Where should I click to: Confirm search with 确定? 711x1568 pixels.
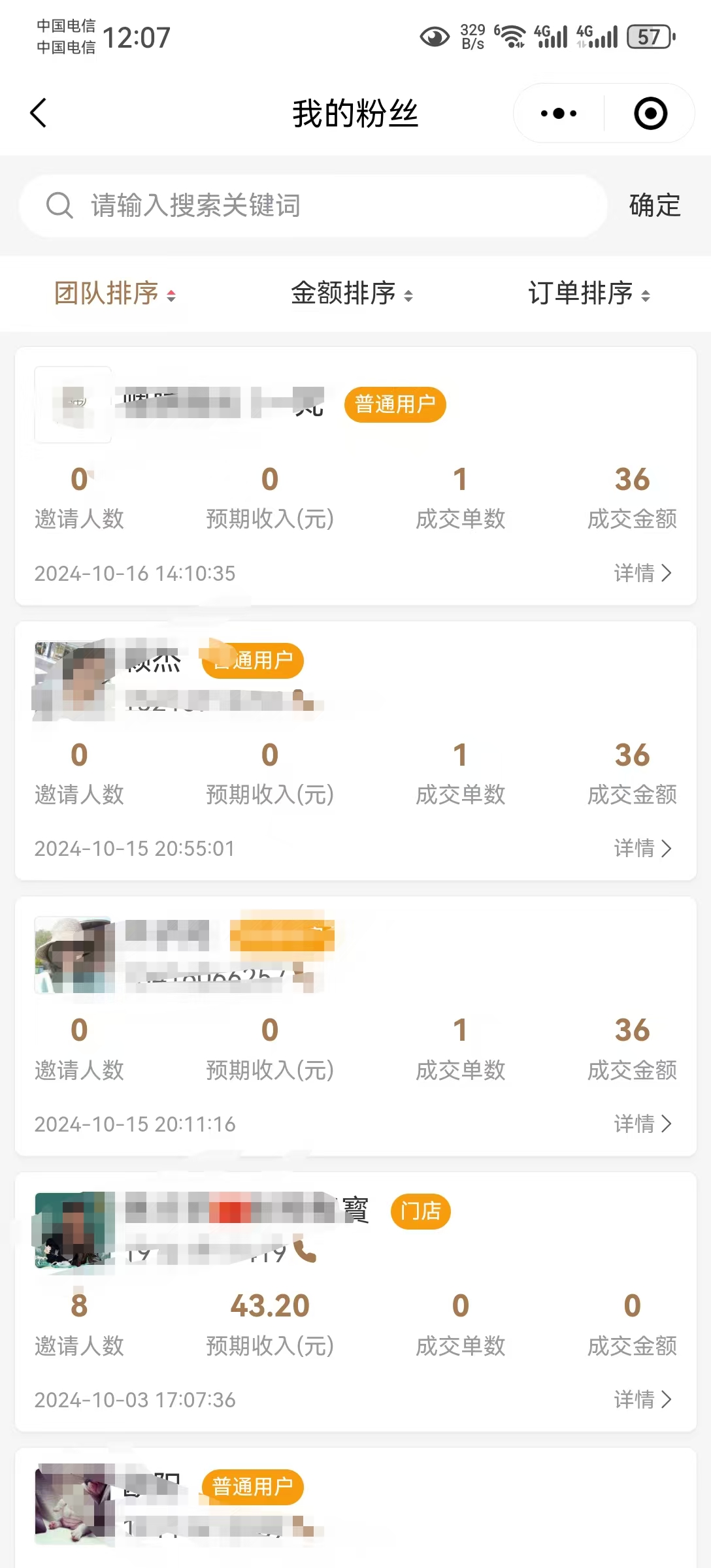coord(654,206)
